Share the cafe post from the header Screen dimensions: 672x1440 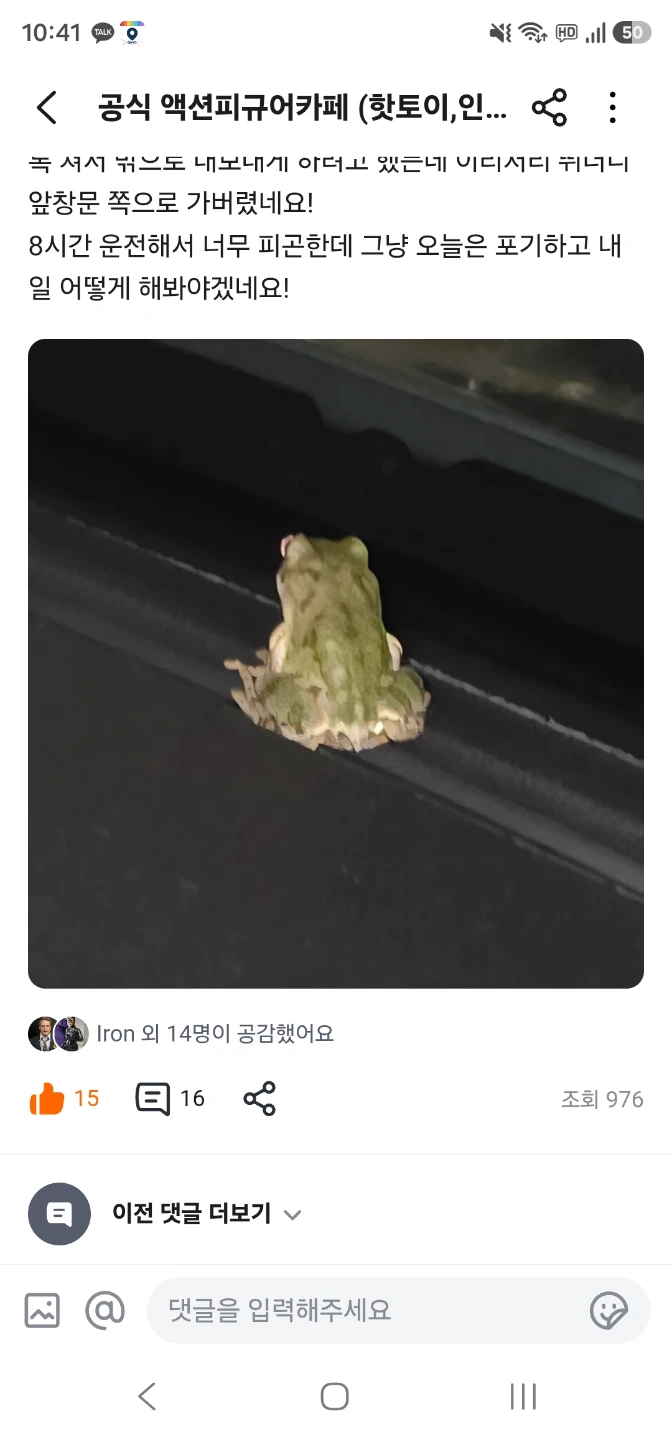coord(549,107)
